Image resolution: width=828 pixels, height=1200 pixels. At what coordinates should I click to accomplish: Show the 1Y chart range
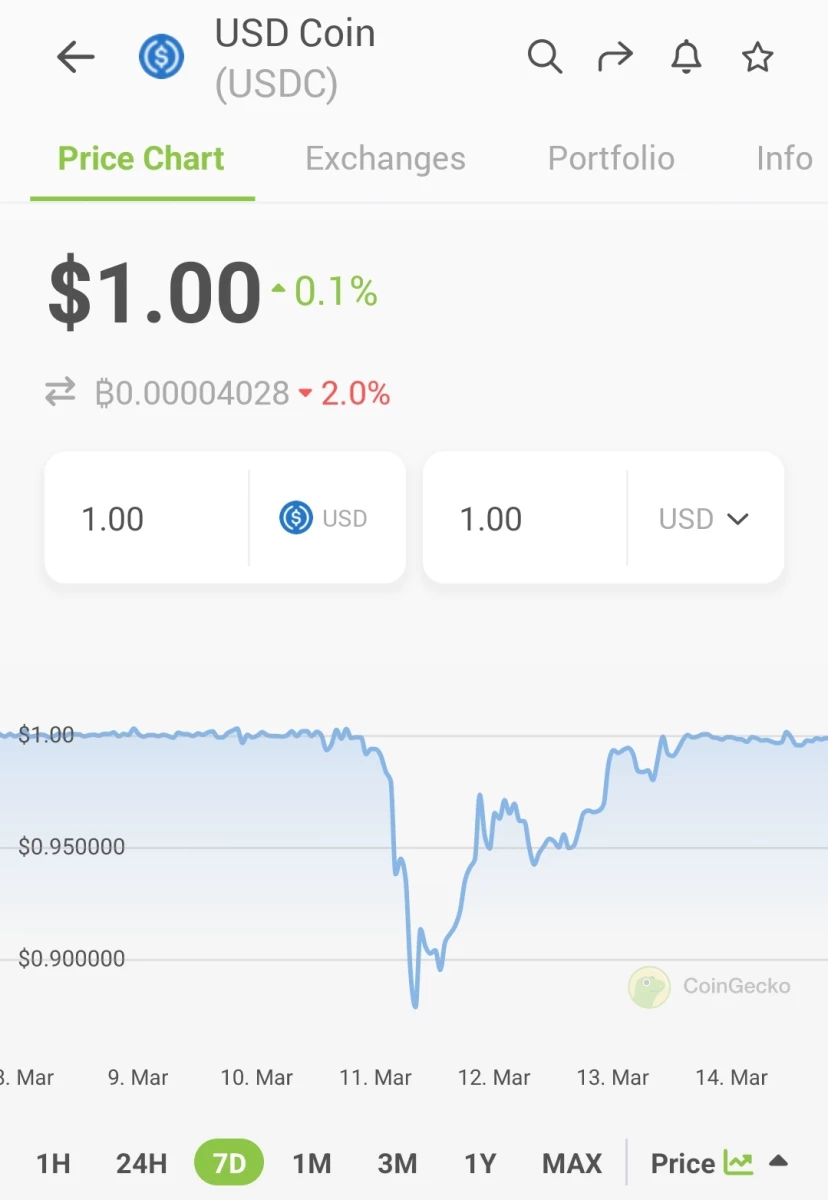click(480, 1163)
